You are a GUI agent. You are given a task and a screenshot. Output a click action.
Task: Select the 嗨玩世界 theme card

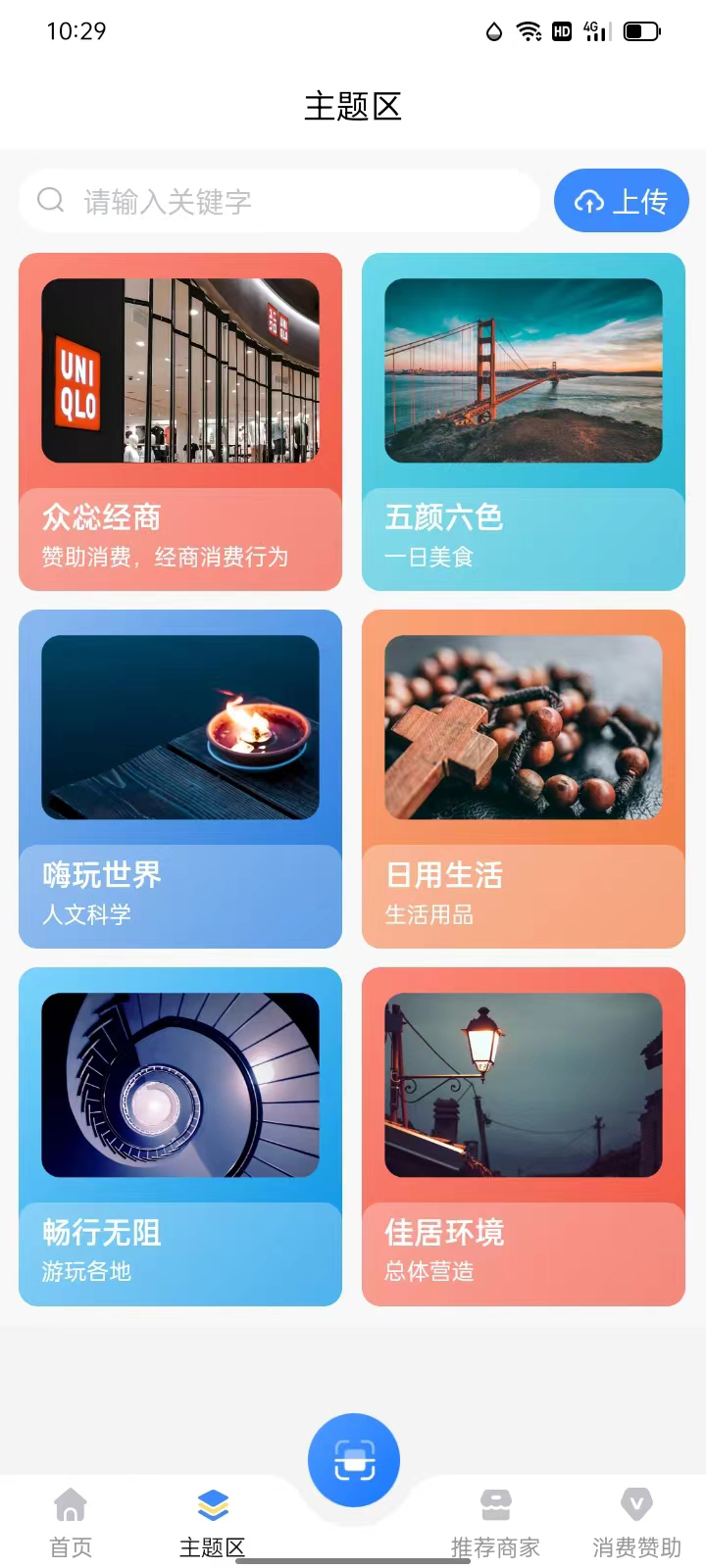(x=179, y=779)
